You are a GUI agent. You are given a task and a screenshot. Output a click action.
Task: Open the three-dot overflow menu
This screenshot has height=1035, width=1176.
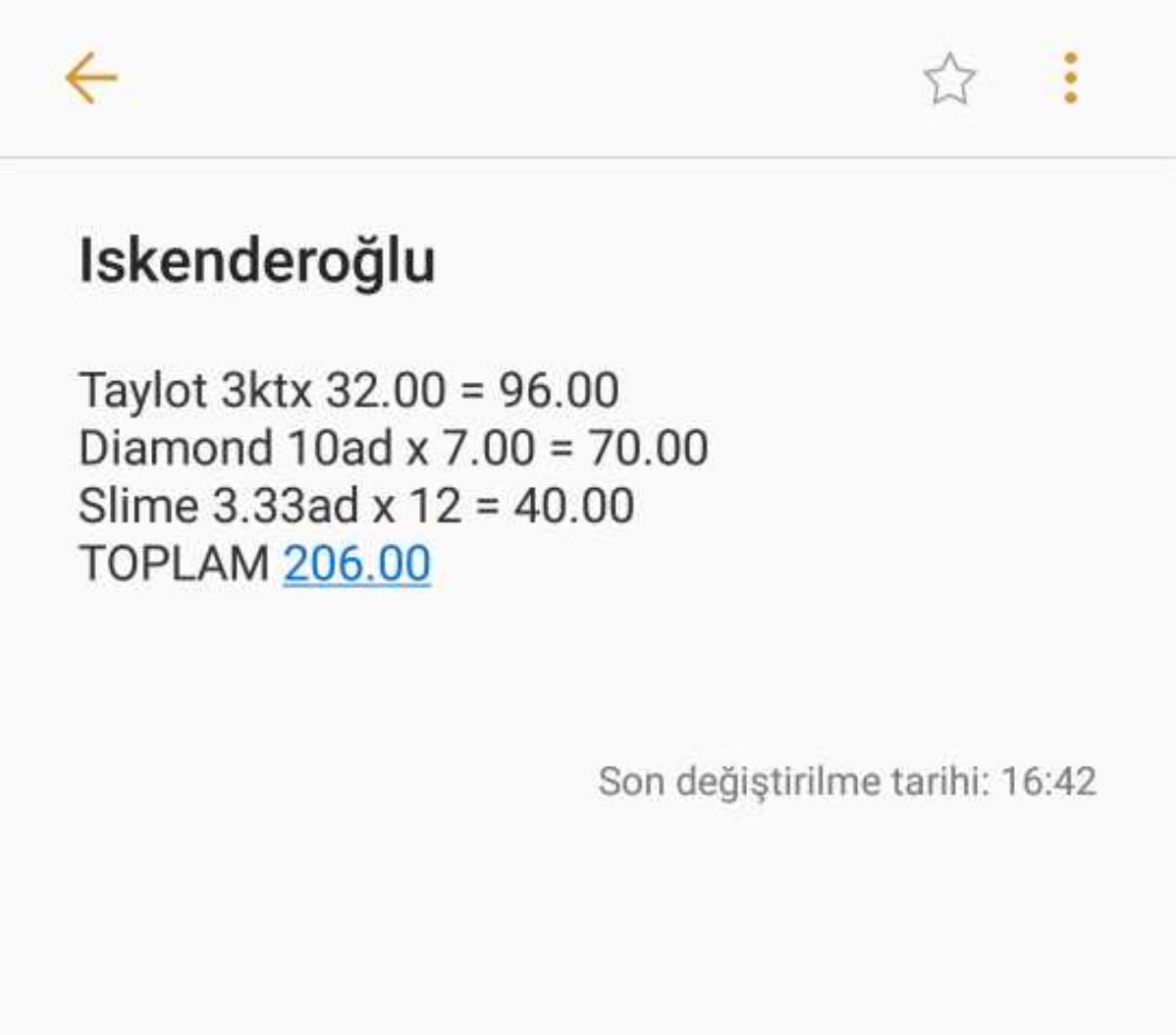[1070, 79]
